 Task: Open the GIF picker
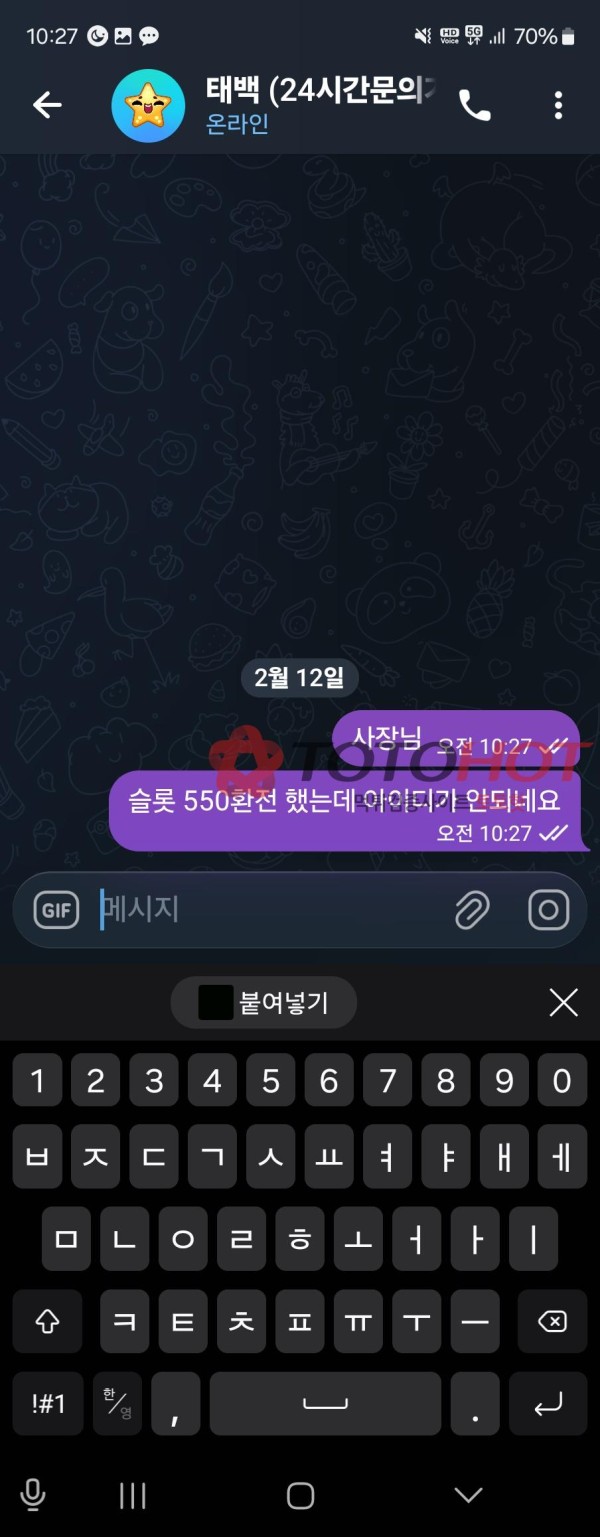[56, 910]
